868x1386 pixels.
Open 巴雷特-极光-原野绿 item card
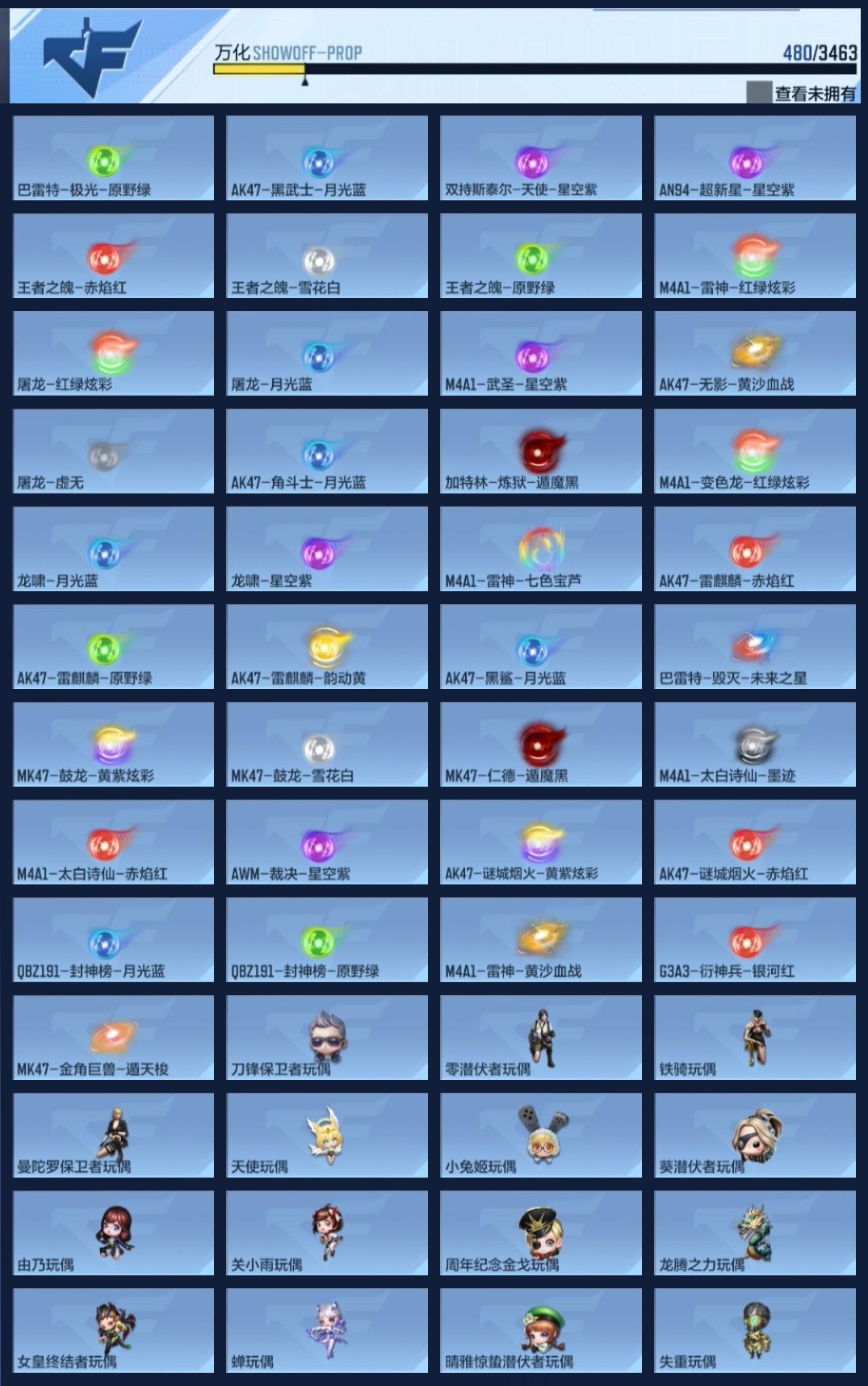[113, 158]
